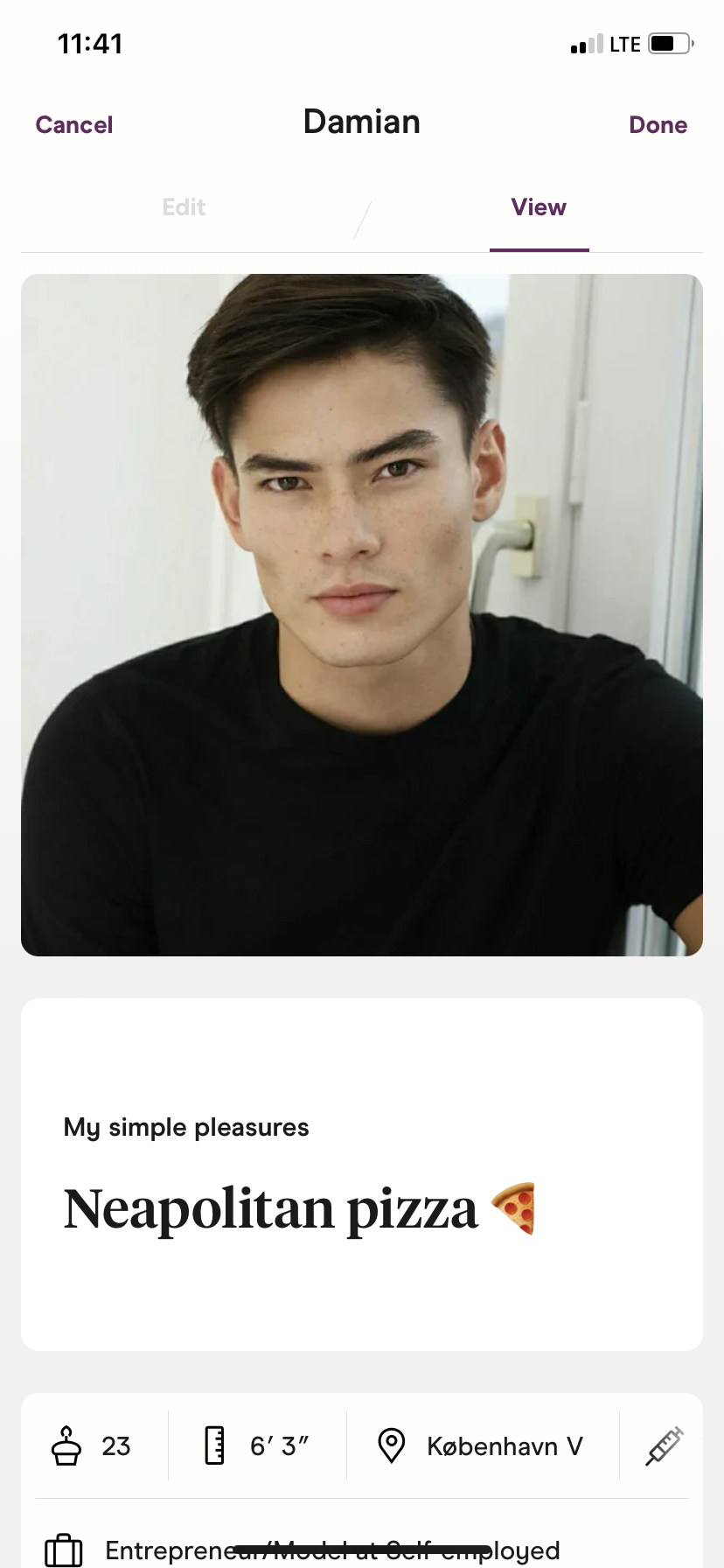The image size is (724, 1568).
Task: Cancel editing the profile
Action: (74, 125)
